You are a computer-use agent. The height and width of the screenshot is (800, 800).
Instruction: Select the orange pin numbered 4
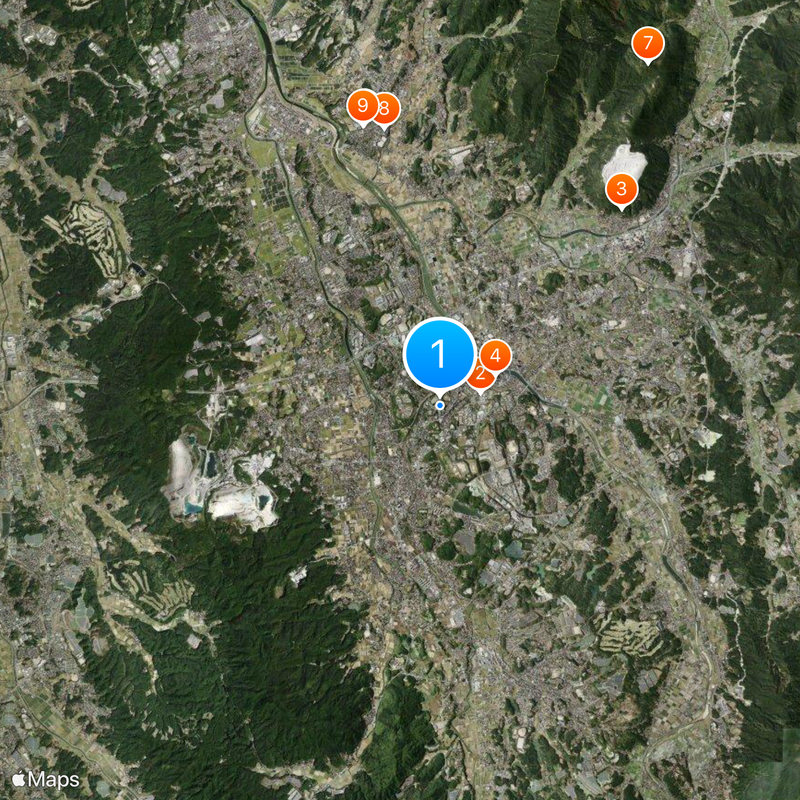(x=496, y=355)
